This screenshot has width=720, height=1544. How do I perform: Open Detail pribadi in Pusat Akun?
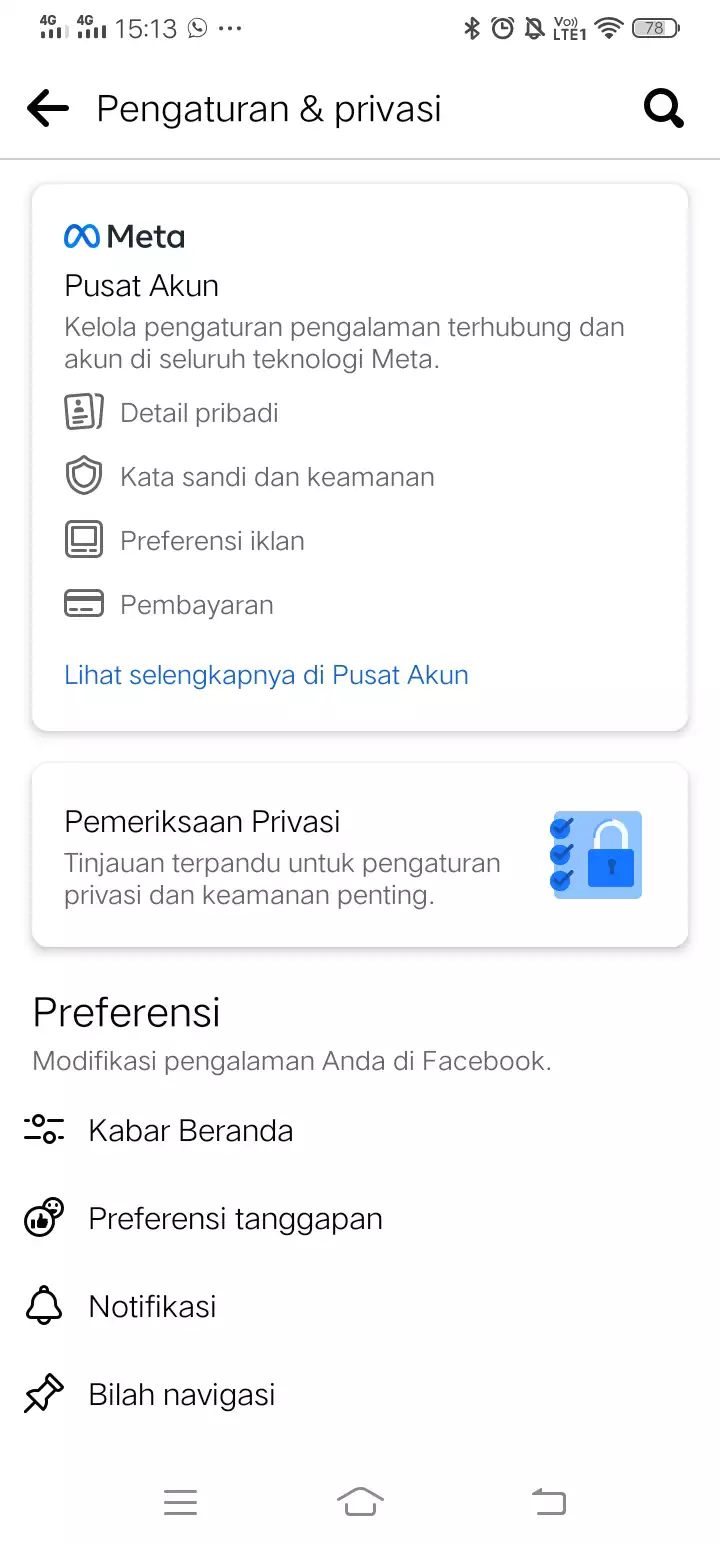(199, 413)
